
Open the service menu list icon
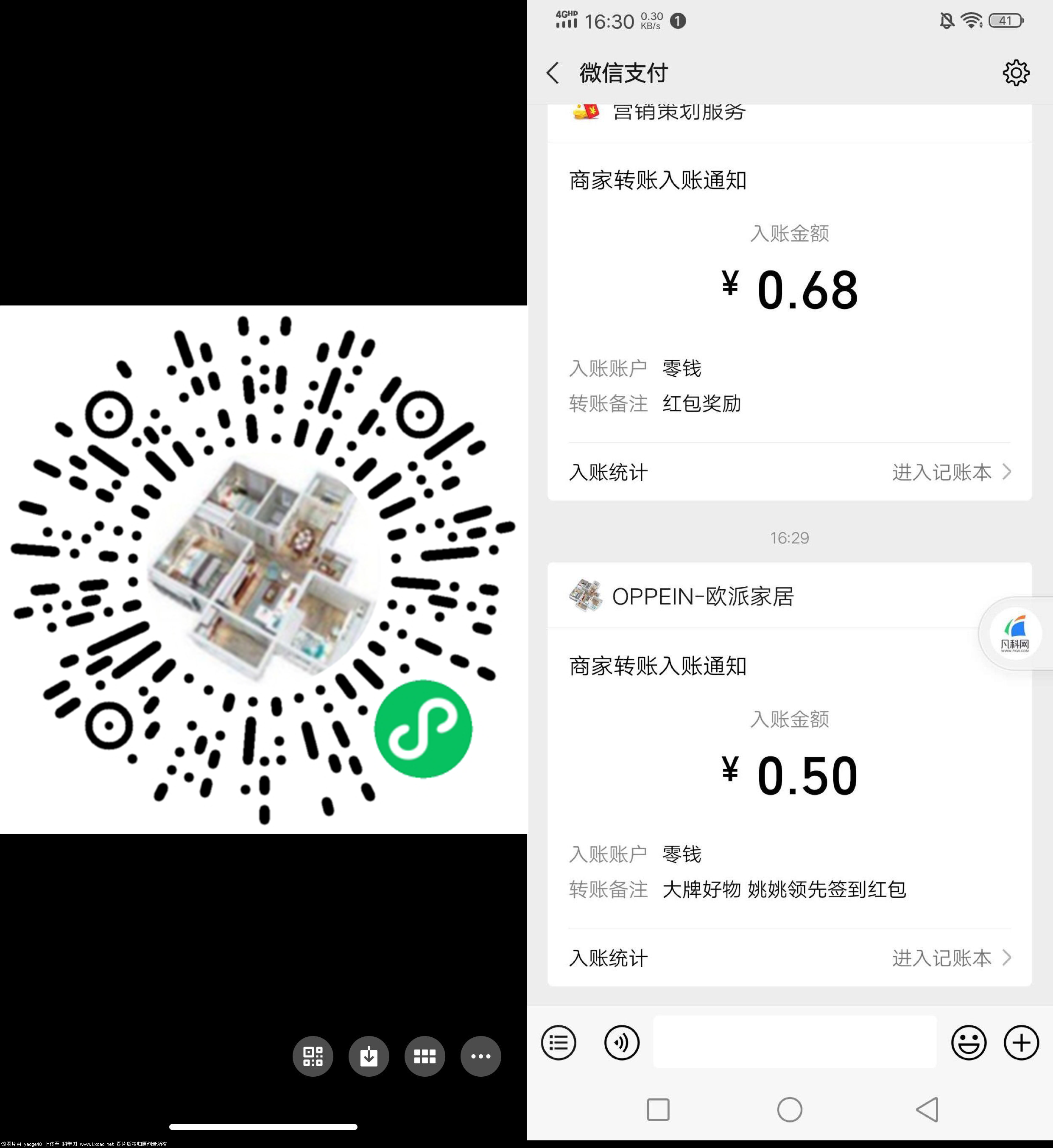559,1042
